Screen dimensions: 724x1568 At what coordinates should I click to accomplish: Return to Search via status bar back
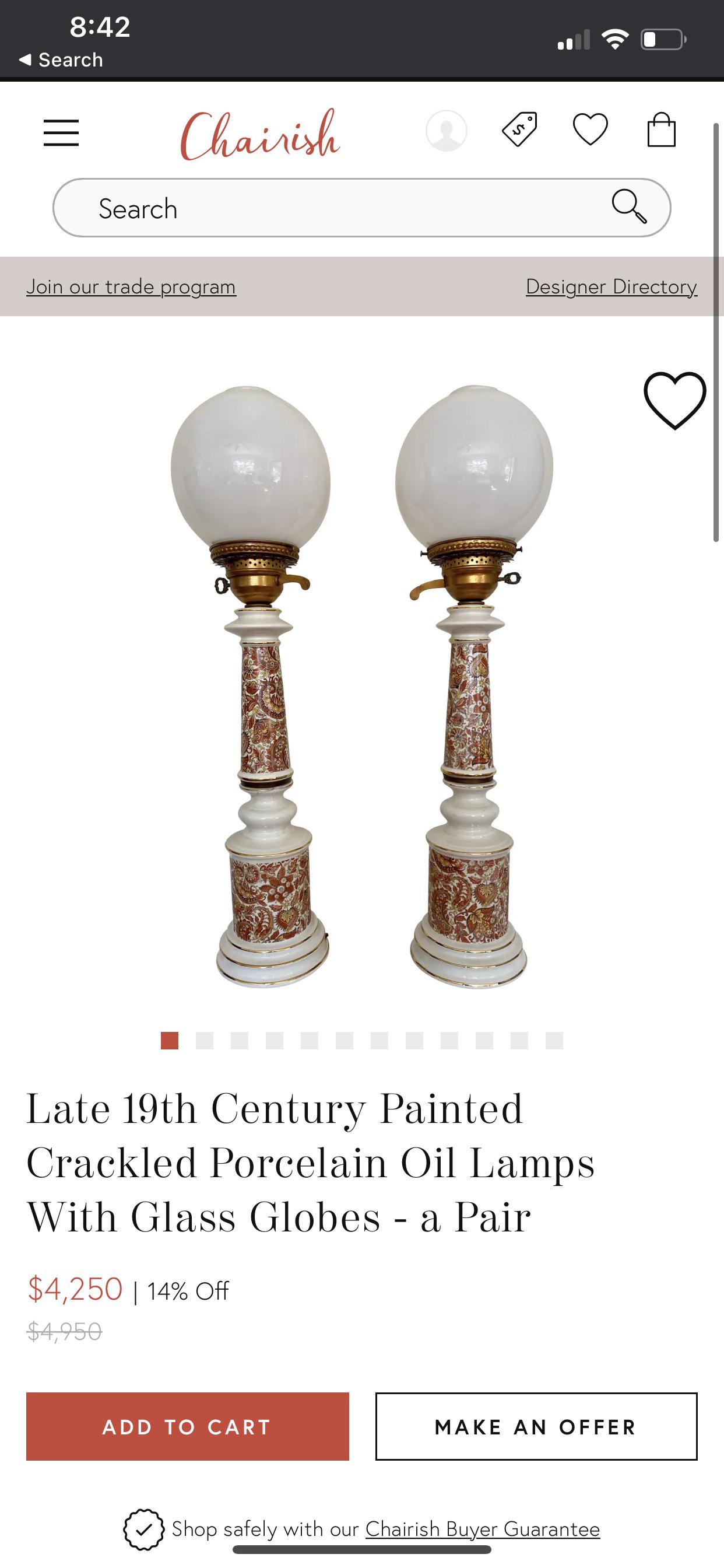[61, 60]
